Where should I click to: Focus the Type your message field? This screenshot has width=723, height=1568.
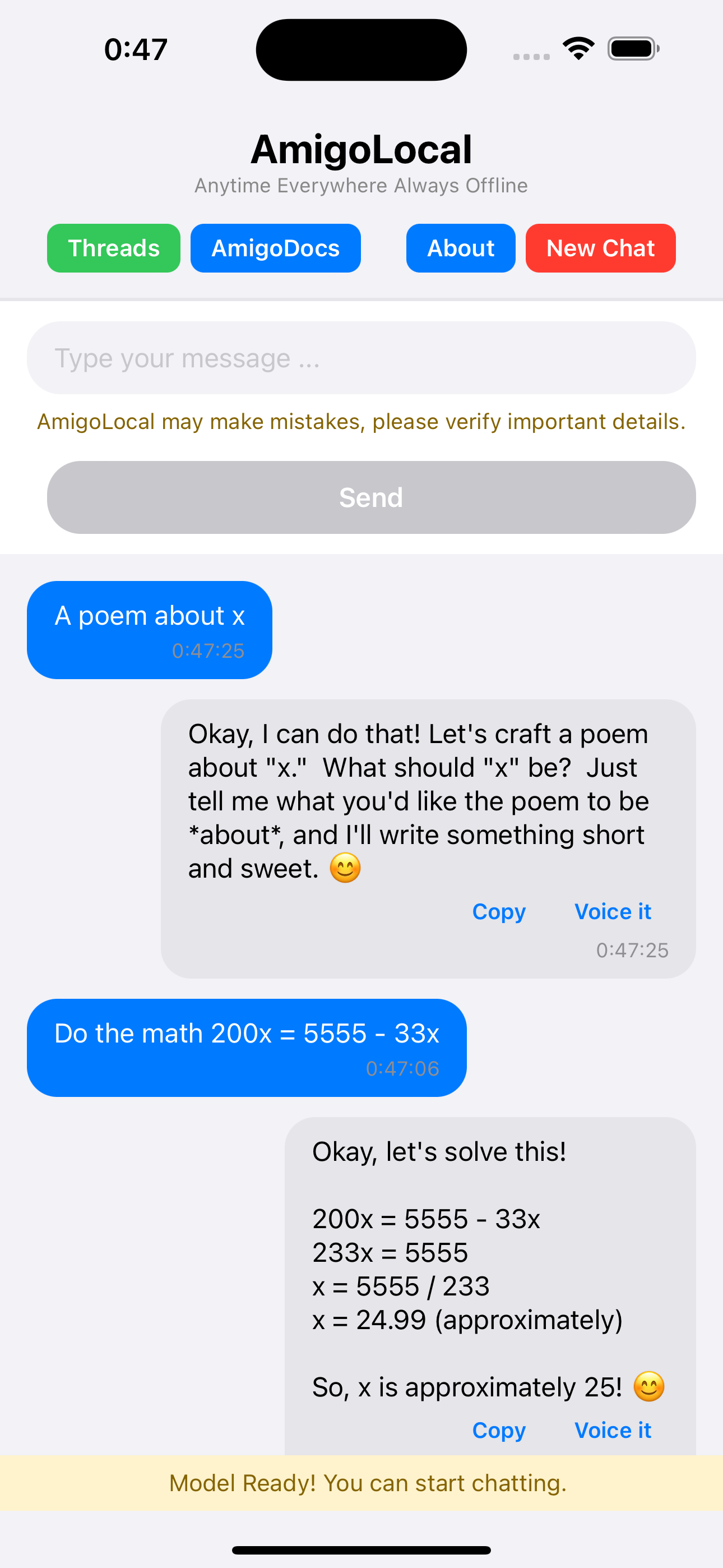pyautogui.click(x=361, y=358)
